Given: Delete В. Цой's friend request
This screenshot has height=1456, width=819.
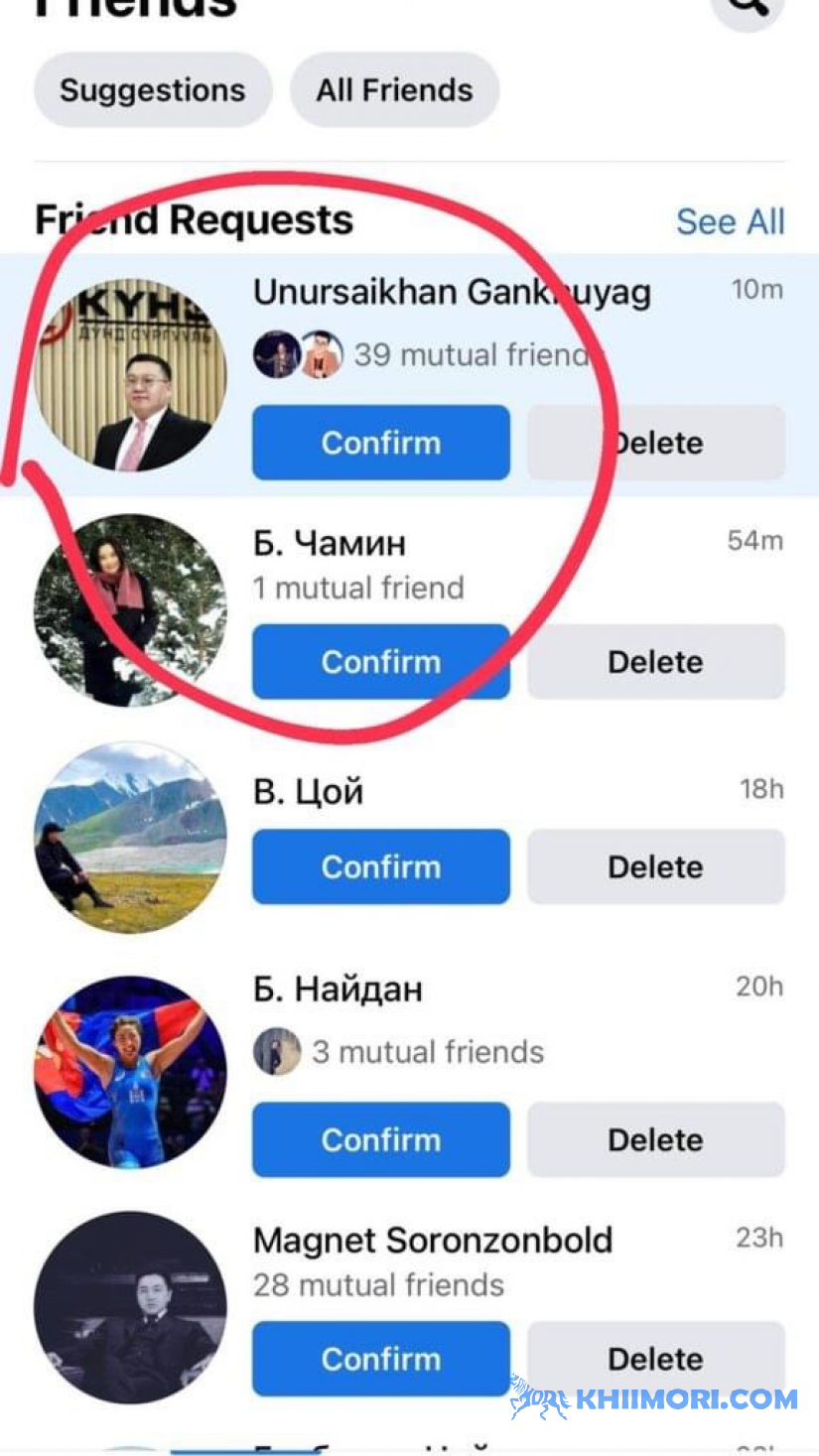Looking at the screenshot, I should coord(656,866).
